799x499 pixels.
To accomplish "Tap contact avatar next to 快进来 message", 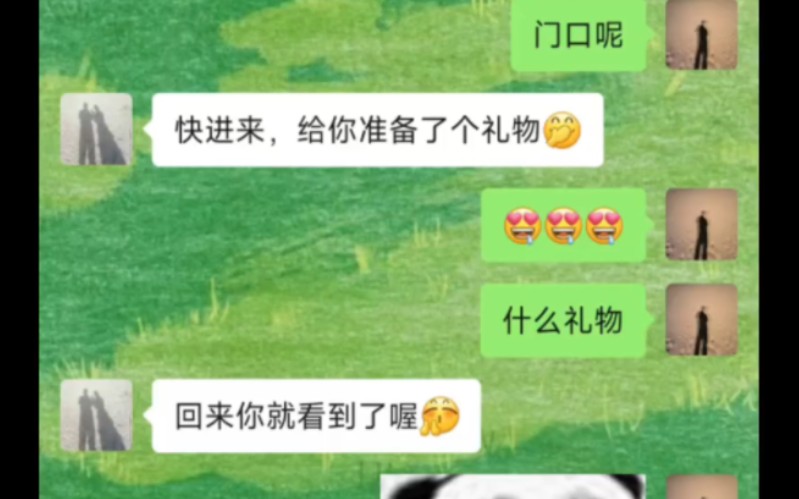I will 96,130.
